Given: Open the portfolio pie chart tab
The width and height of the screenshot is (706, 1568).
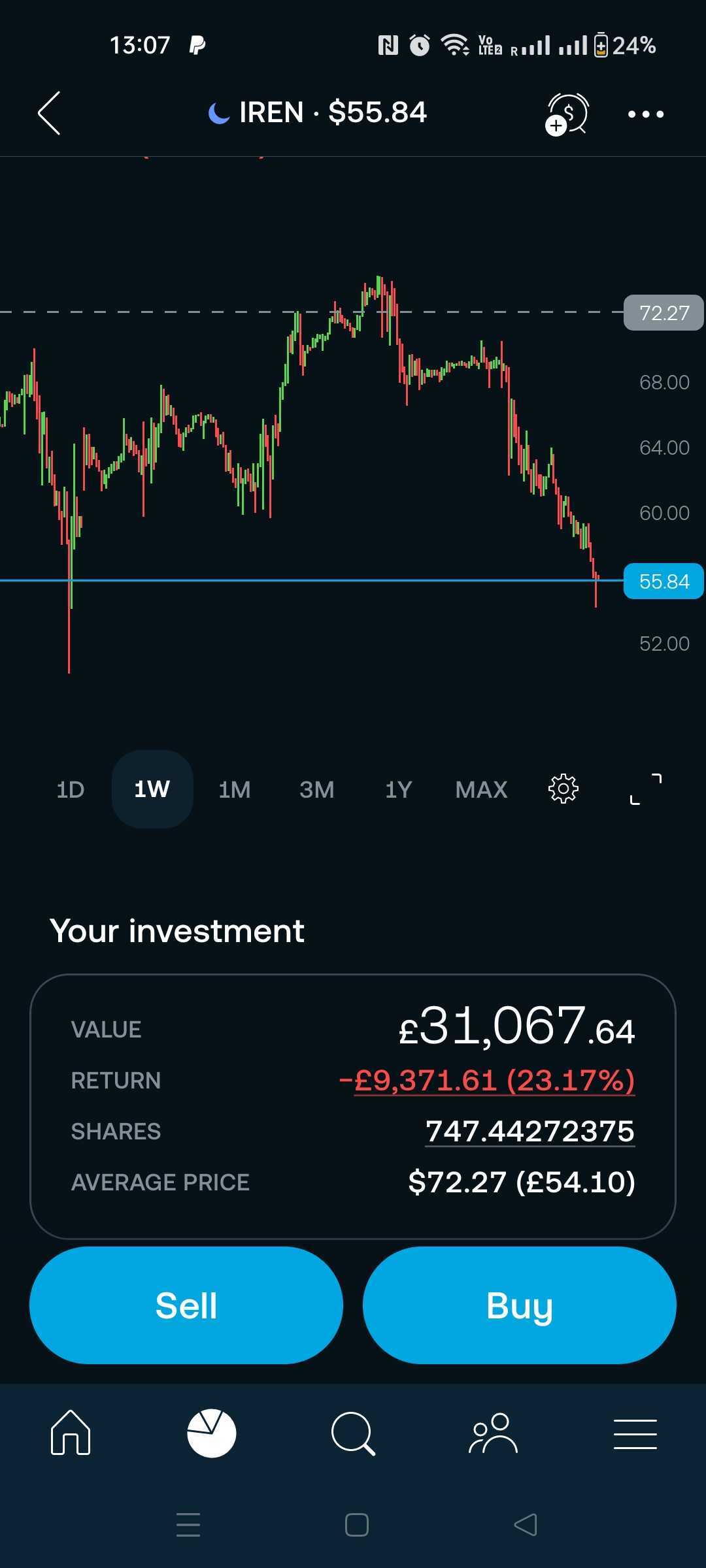Looking at the screenshot, I should tap(212, 1433).
